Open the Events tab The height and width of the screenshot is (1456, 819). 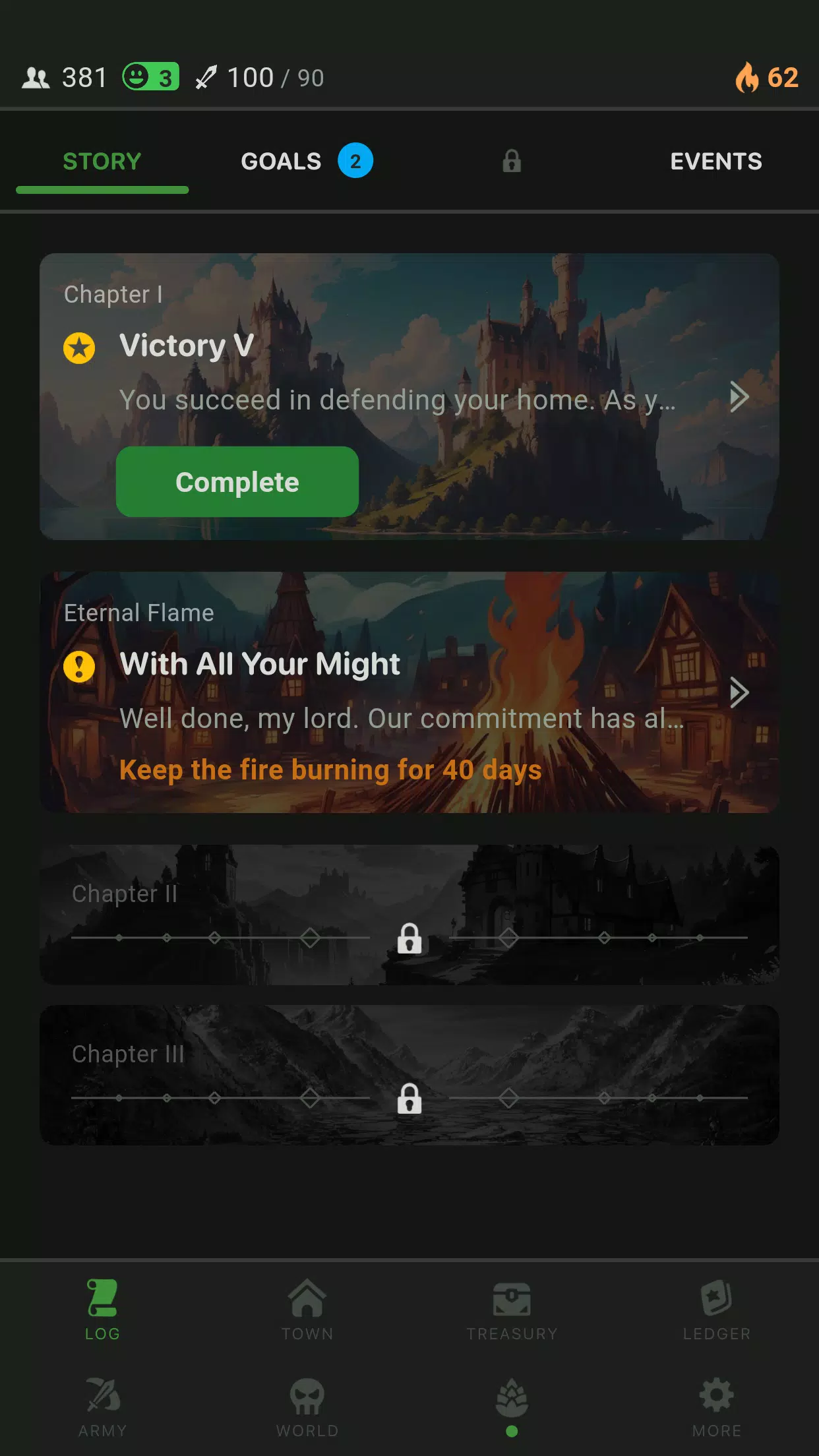click(715, 162)
